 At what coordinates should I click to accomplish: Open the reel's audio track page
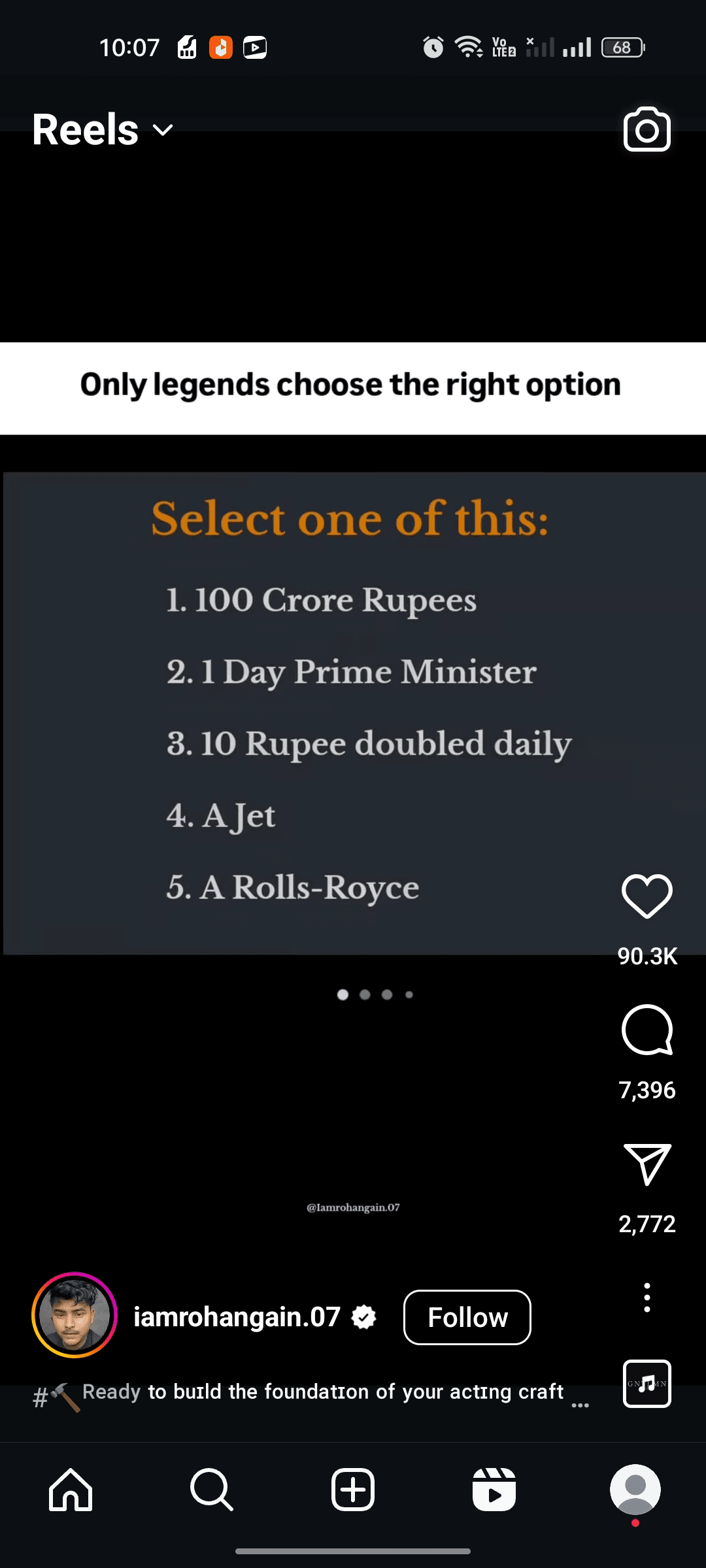pyautogui.click(x=647, y=1383)
